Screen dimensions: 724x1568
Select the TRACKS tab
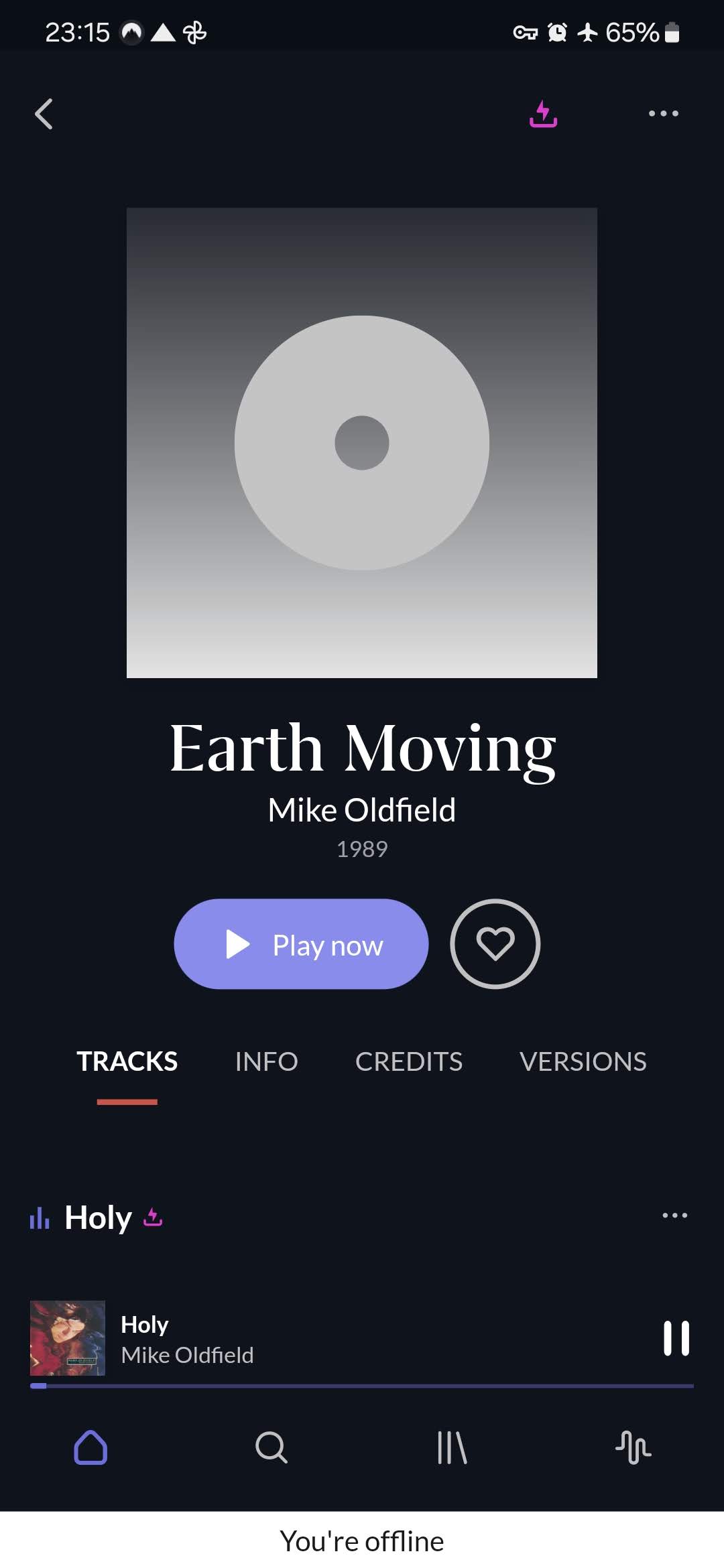click(127, 1061)
